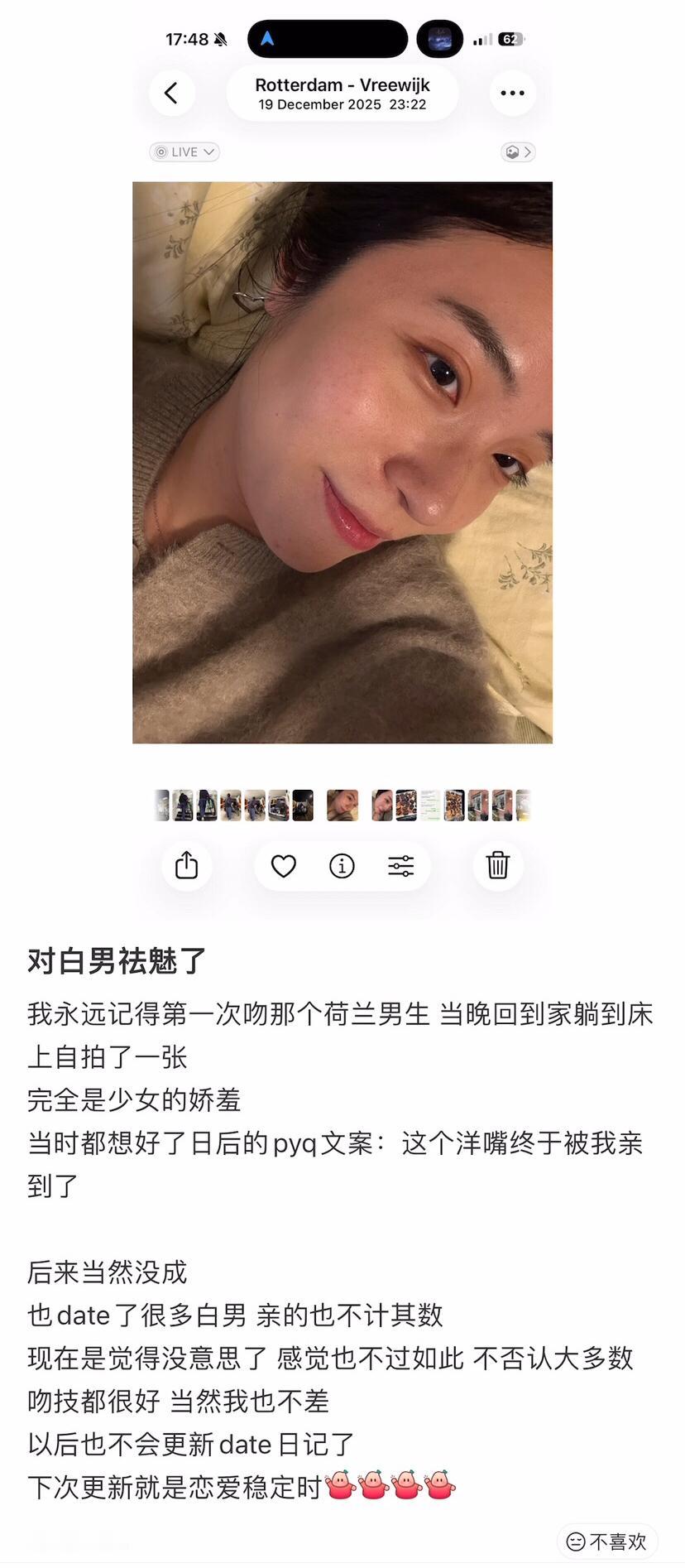Delete this photo with the trash icon
The image size is (685, 1568).
497,865
